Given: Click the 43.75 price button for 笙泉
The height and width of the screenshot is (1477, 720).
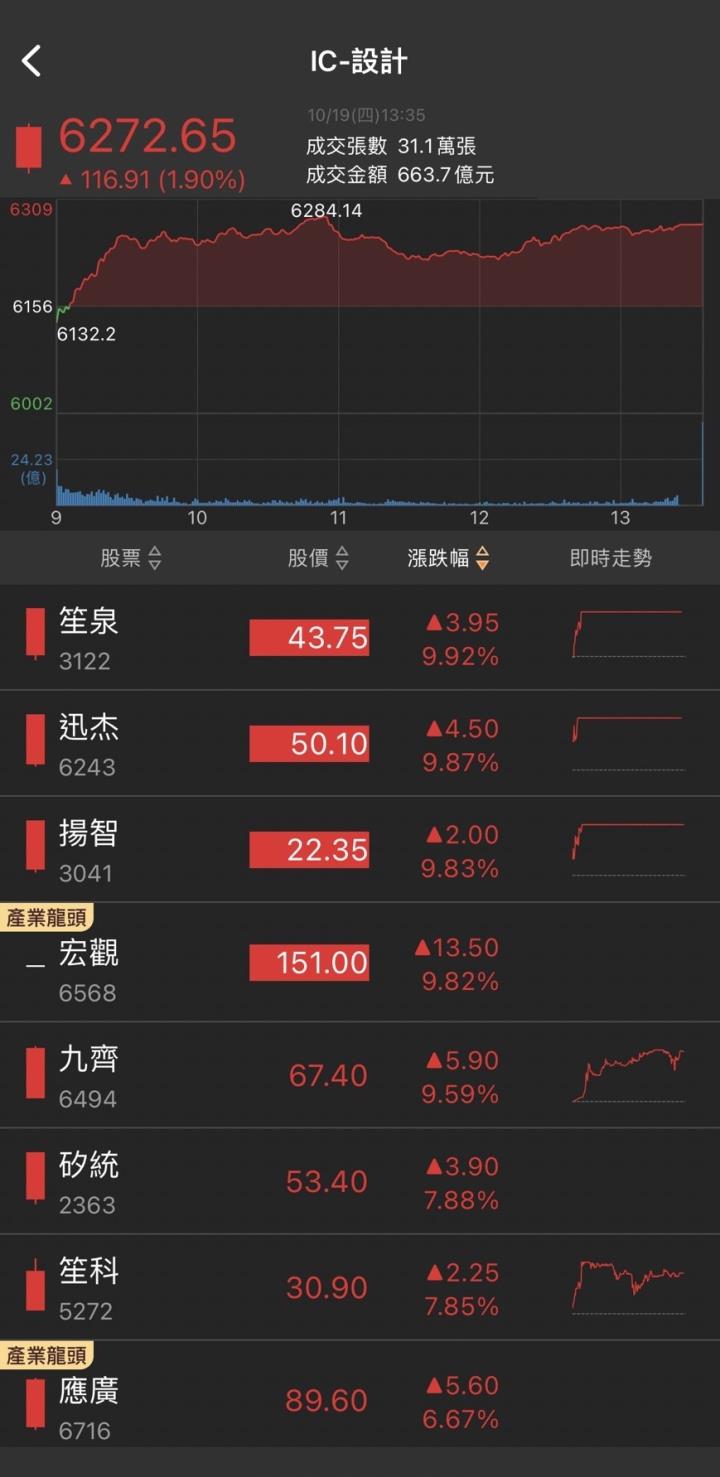Looking at the screenshot, I should [x=310, y=637].
